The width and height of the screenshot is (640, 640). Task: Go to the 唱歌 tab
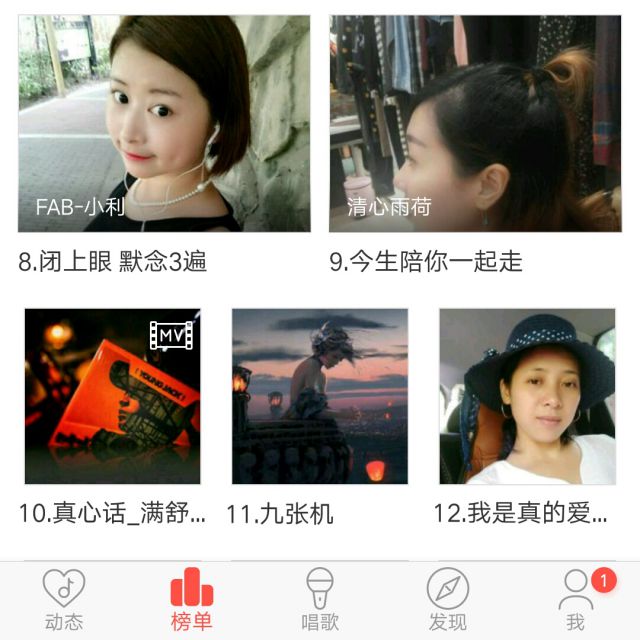coord(320,600)
